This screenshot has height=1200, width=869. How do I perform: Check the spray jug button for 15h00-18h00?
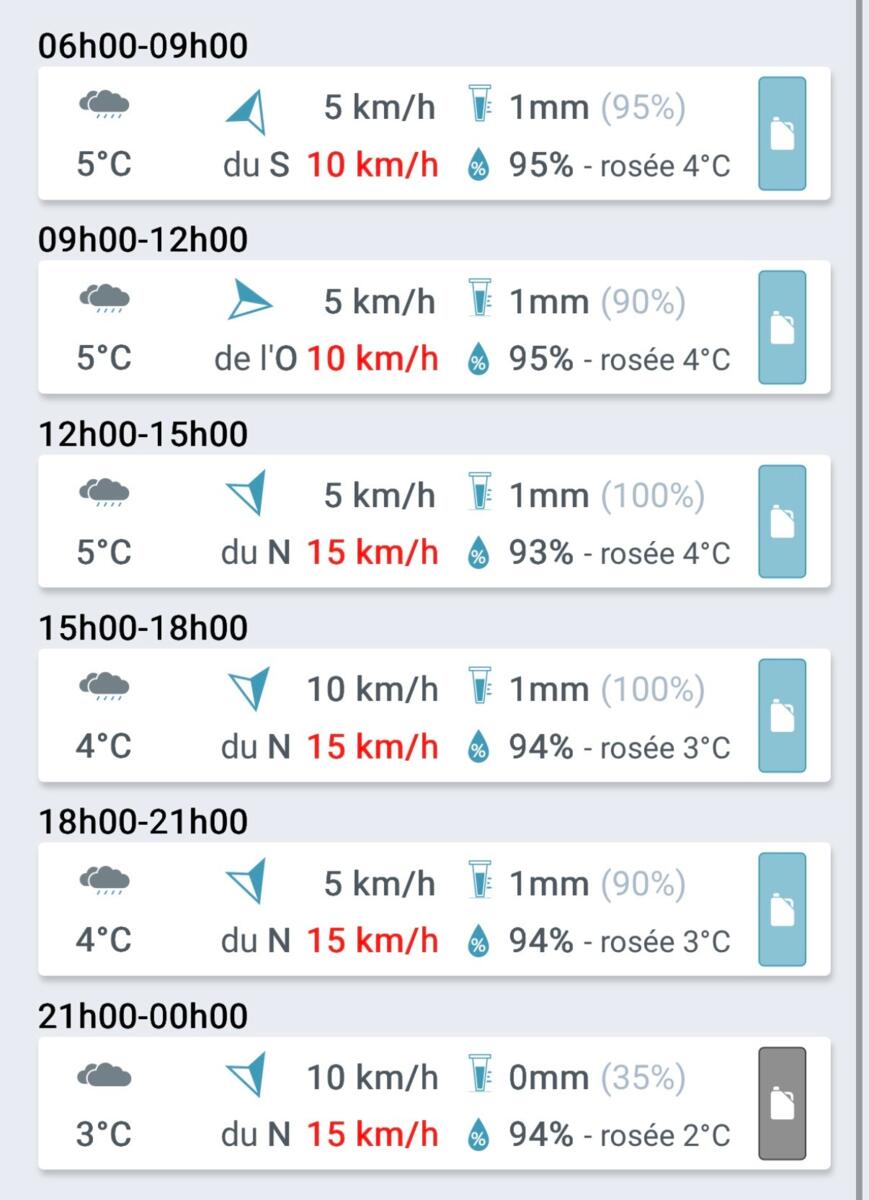coord(782,716)
